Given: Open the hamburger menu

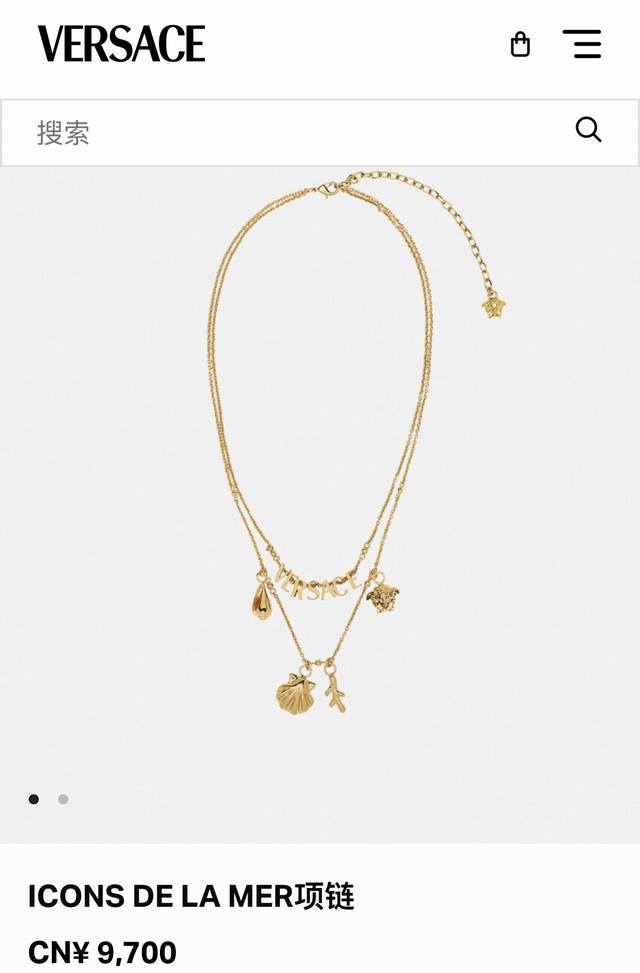Looking at the screenshot, I should click(x=581, y=45).
